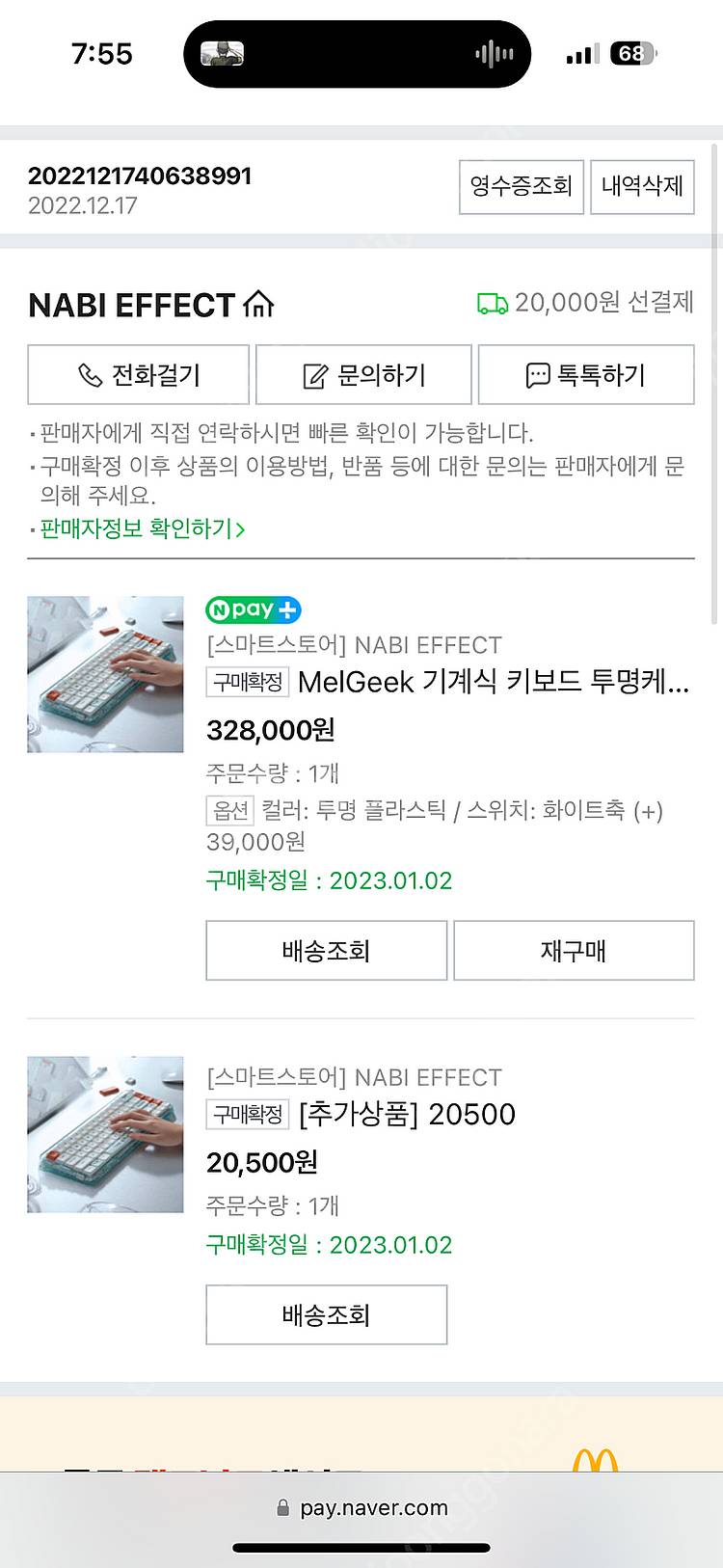Image resolution: width=723 pixels, height=1568 pixels.
Task: Open the MelGeek keyboard product image
Action: pyautogui.click(x=105, y=674)
